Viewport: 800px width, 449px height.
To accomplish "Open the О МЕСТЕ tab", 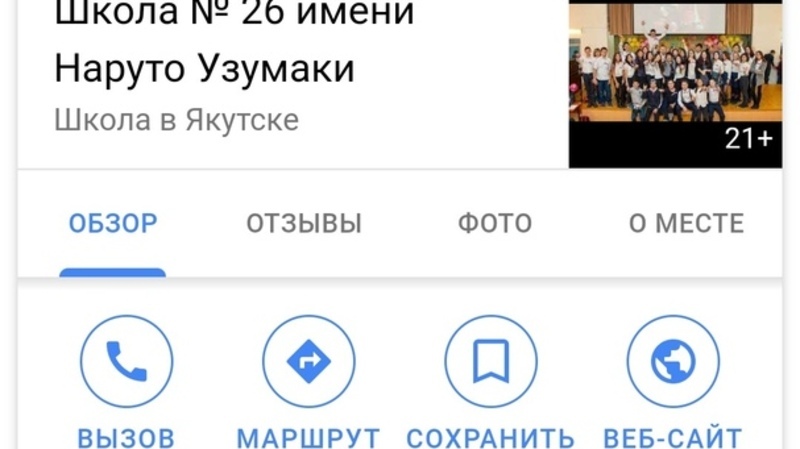I will coord(686,223).
